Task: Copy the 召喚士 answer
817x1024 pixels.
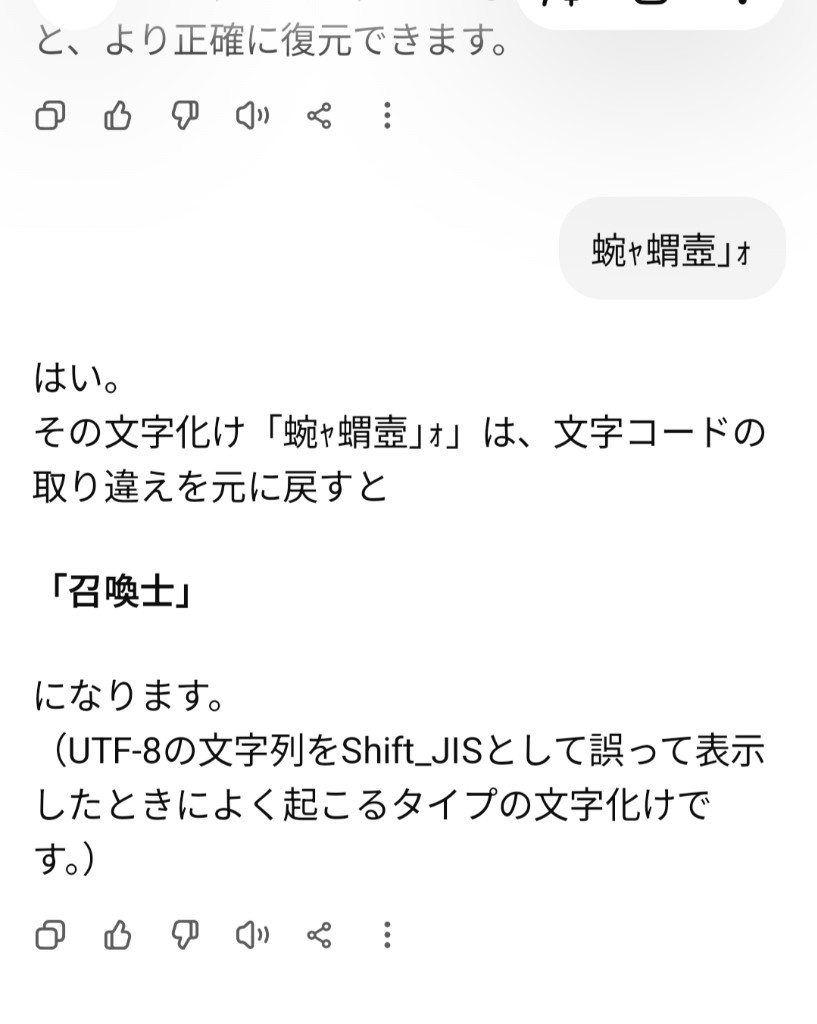Action: 50,935
